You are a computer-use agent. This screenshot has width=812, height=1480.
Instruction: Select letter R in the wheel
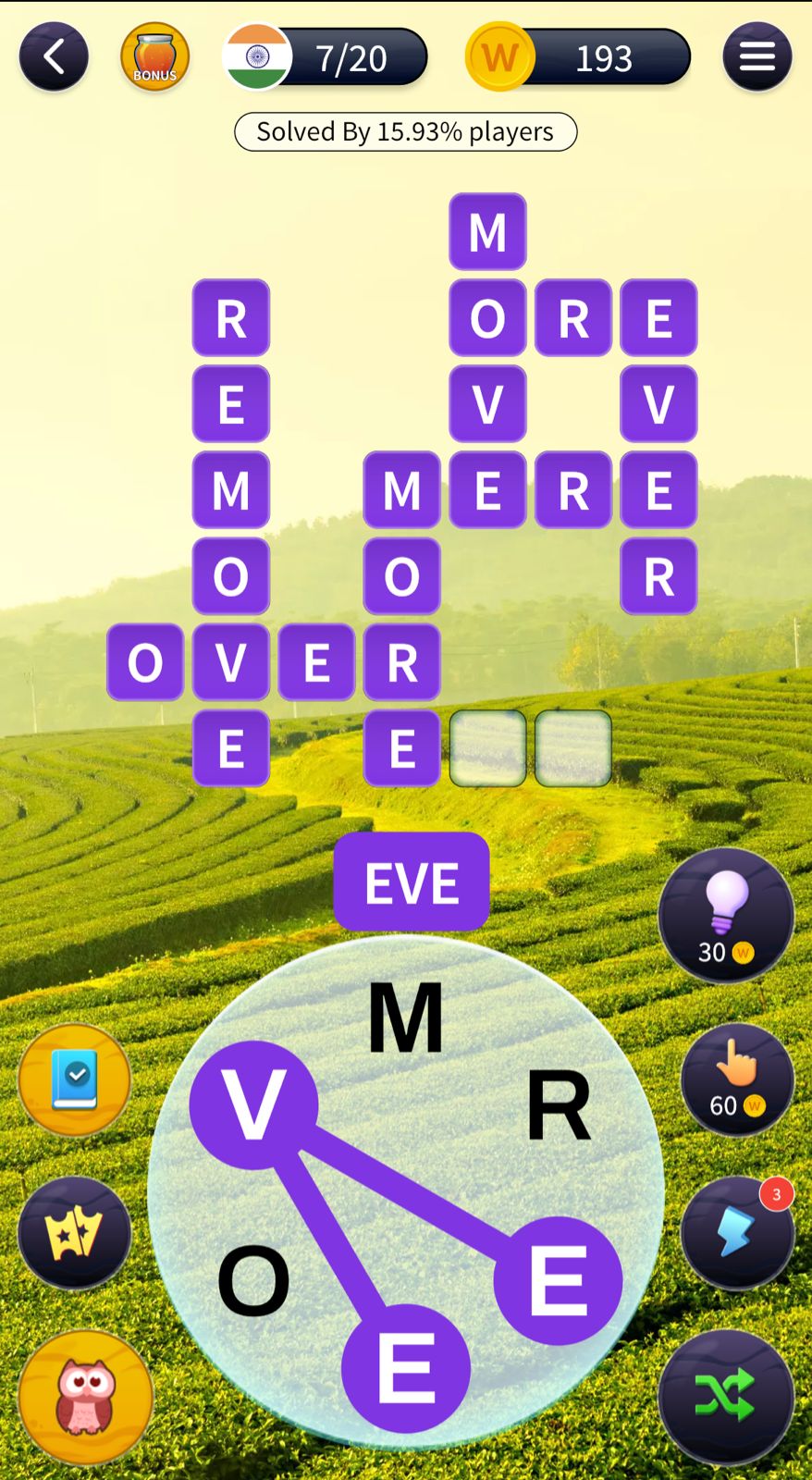pos(558,1105)
